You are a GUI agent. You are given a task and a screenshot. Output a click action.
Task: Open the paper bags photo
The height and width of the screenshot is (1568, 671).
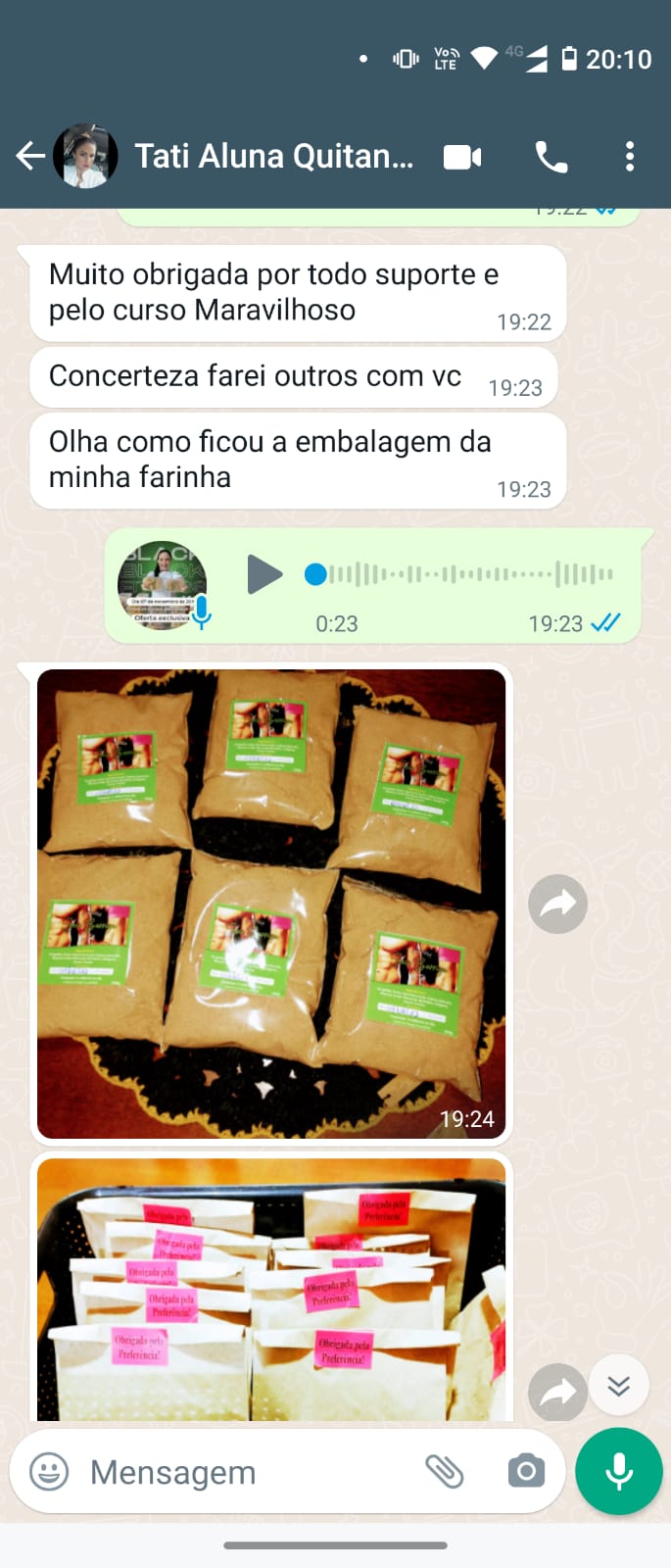pyautogui.click(x=271, y=1289)
